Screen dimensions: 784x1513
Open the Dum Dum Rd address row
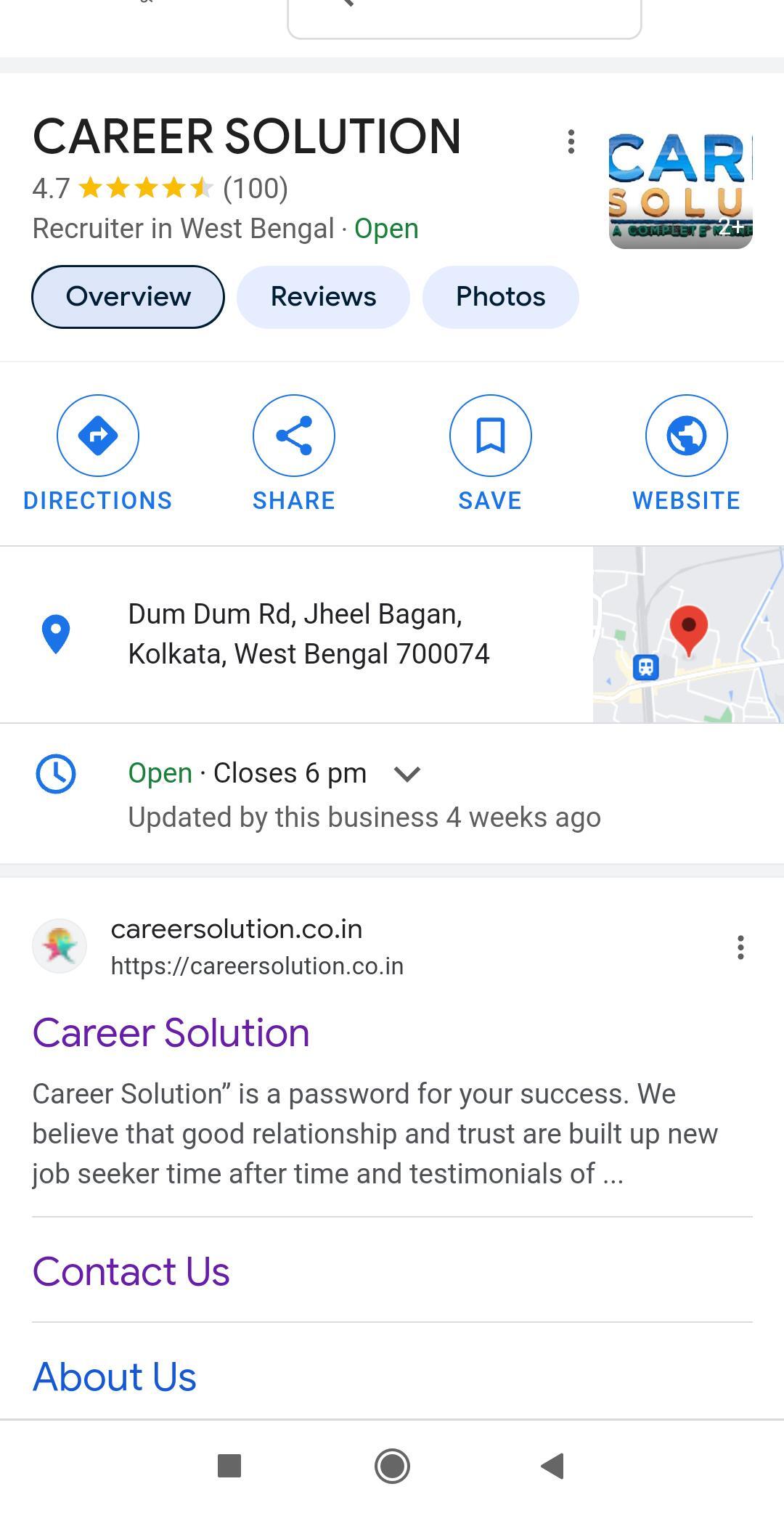tap(296, 634)
